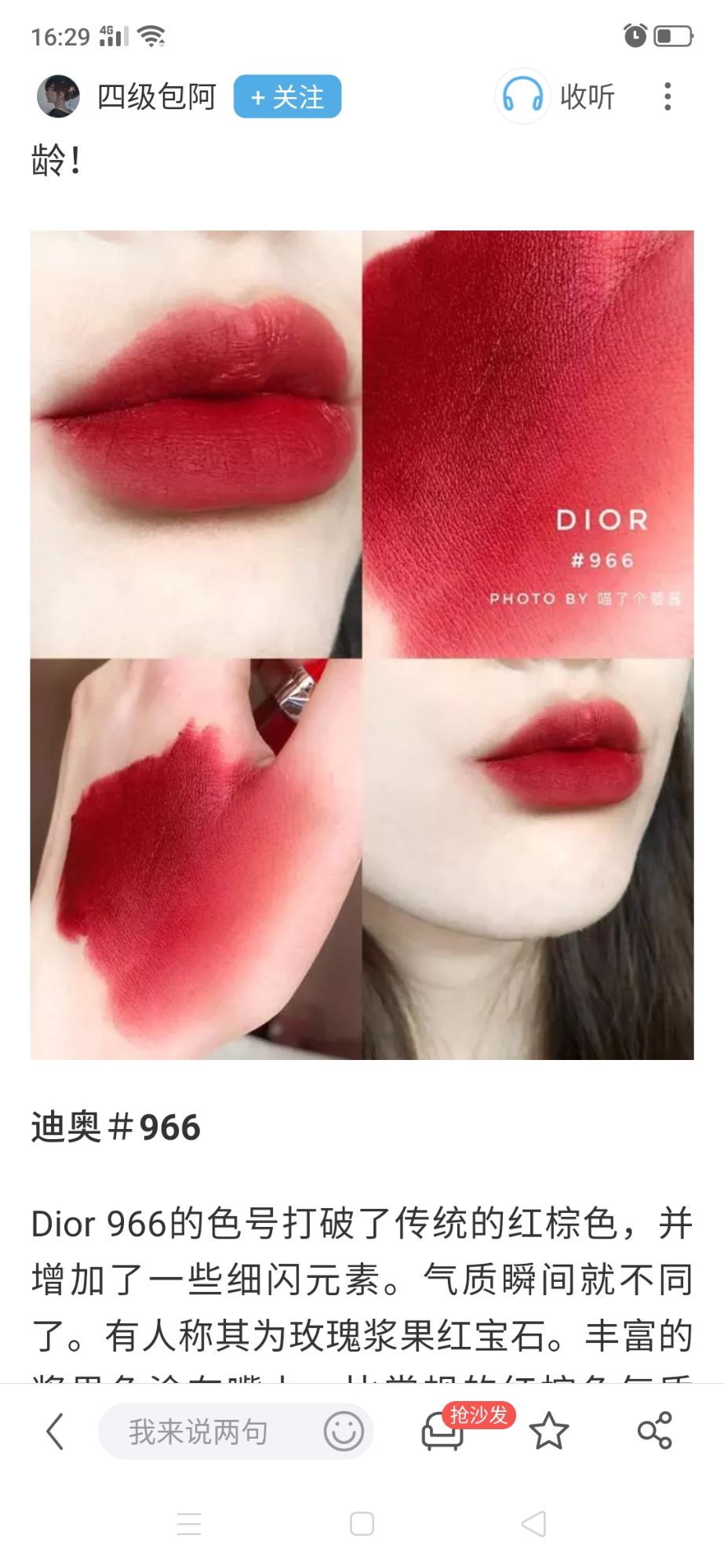Share this article
Screen dimensions: 724x1568
pos(654,1432)
